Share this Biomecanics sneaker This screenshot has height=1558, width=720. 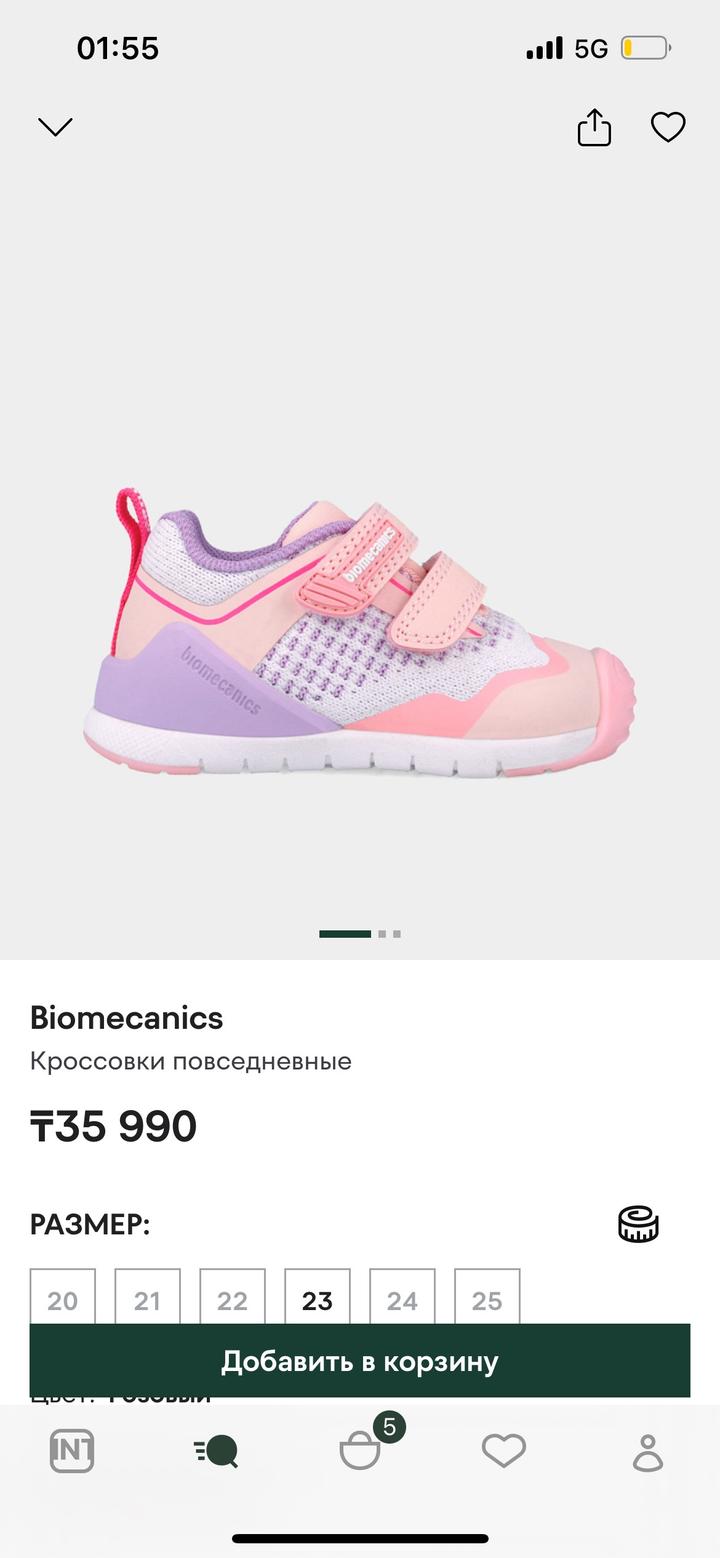[594, 128]
